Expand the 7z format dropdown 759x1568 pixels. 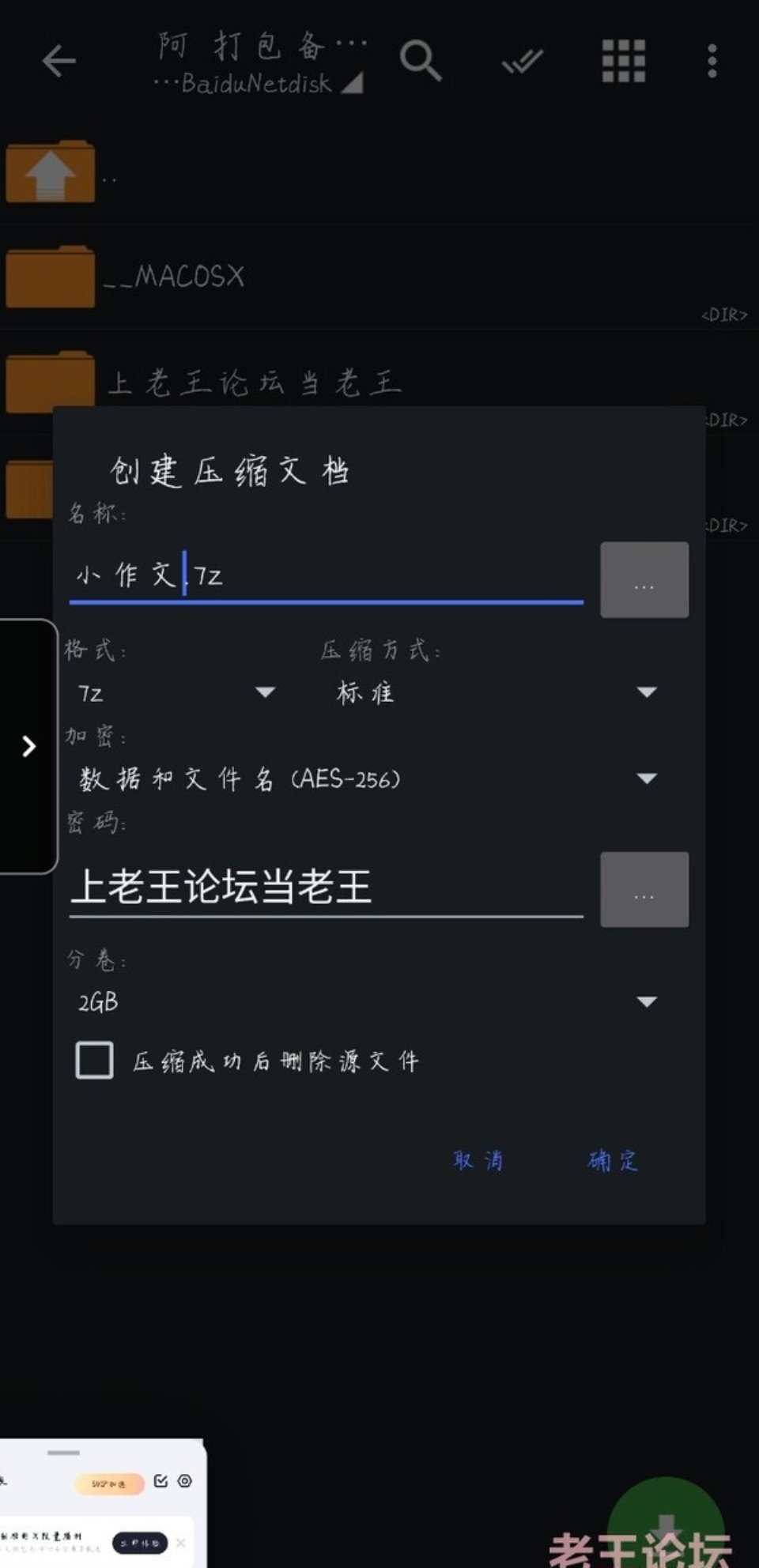(x=176, y=693)
